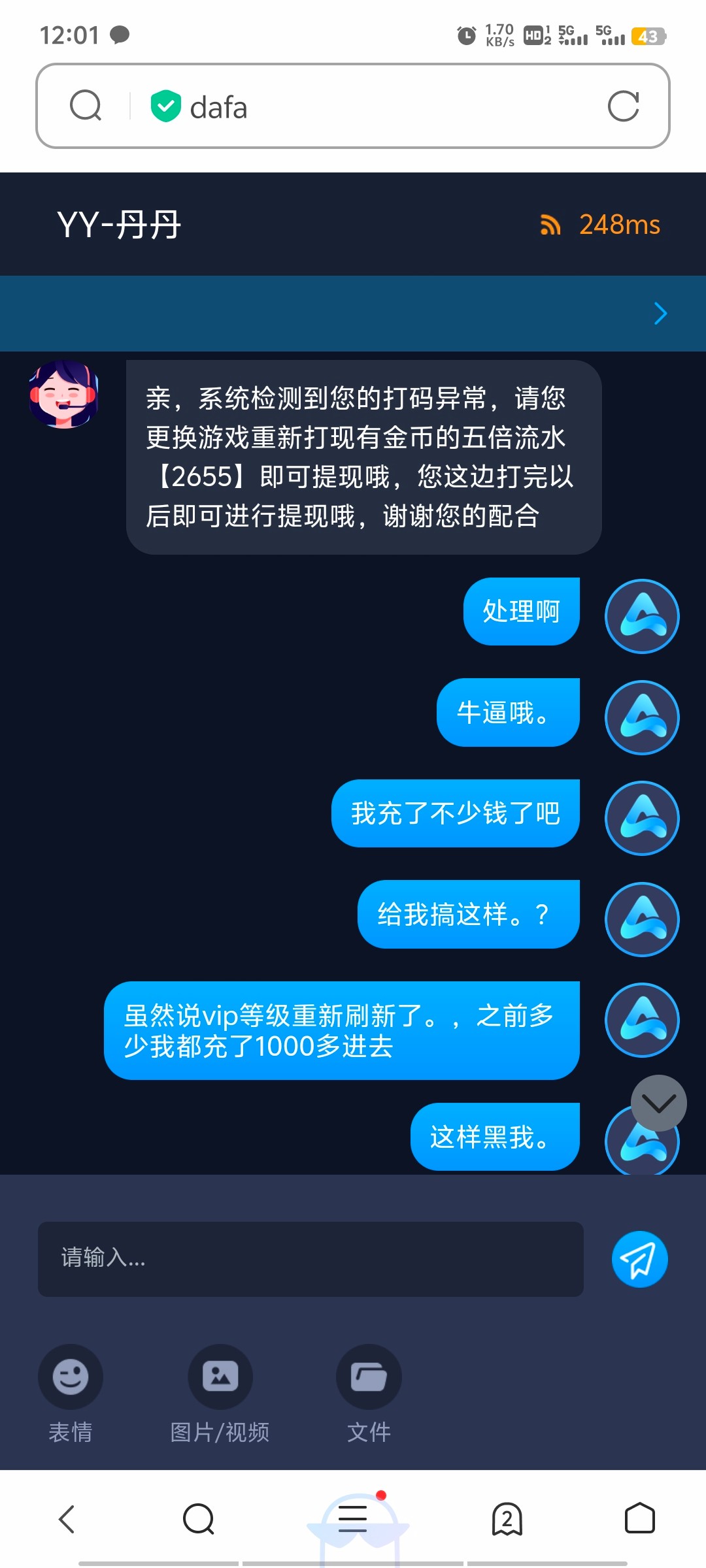This screenshot has width=706, height=1568.
Task: Focus the 请输入 message input field
Action: click(x=311, y=1259)
